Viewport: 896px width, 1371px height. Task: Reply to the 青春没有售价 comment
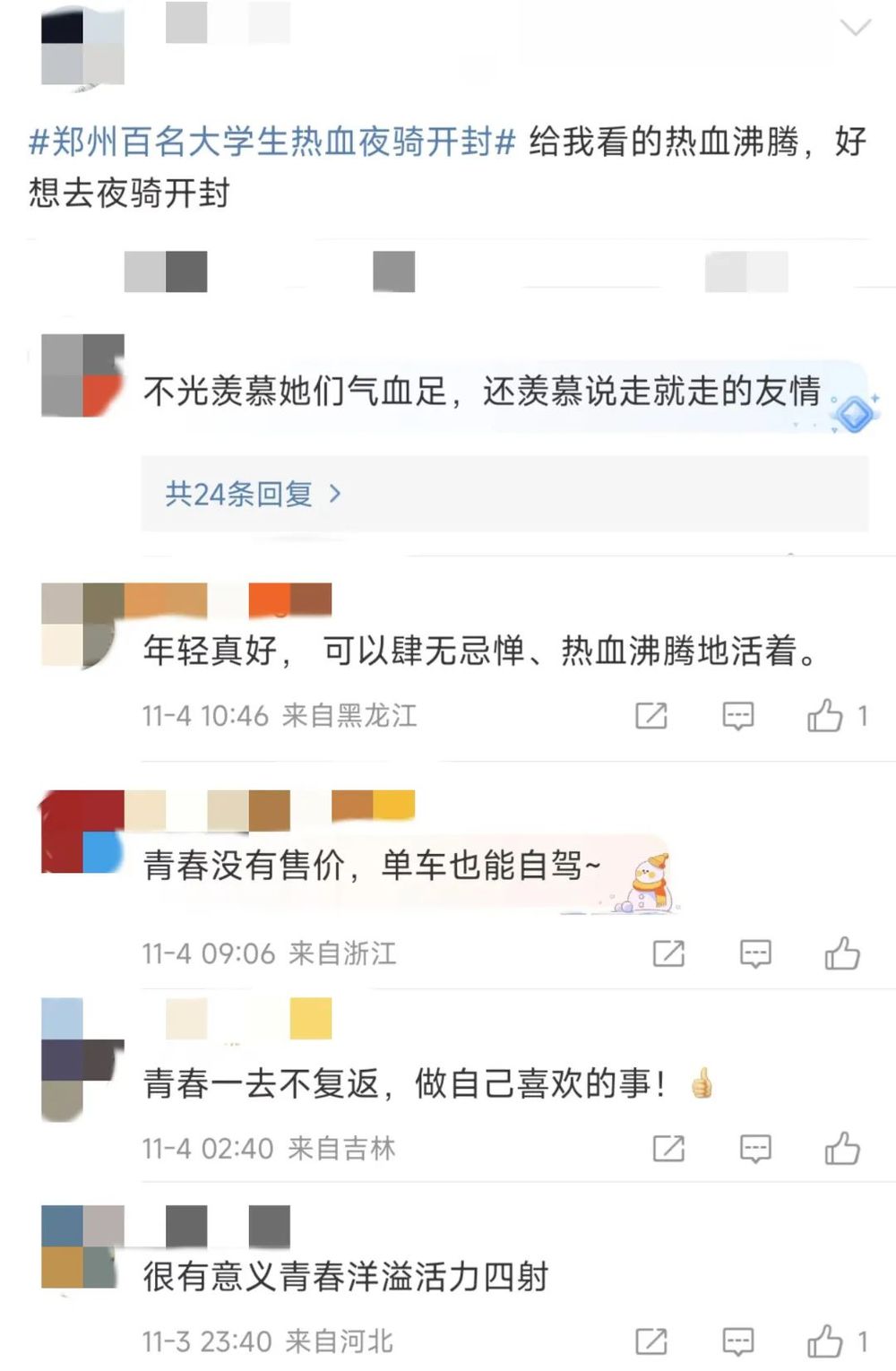[754, 954]
